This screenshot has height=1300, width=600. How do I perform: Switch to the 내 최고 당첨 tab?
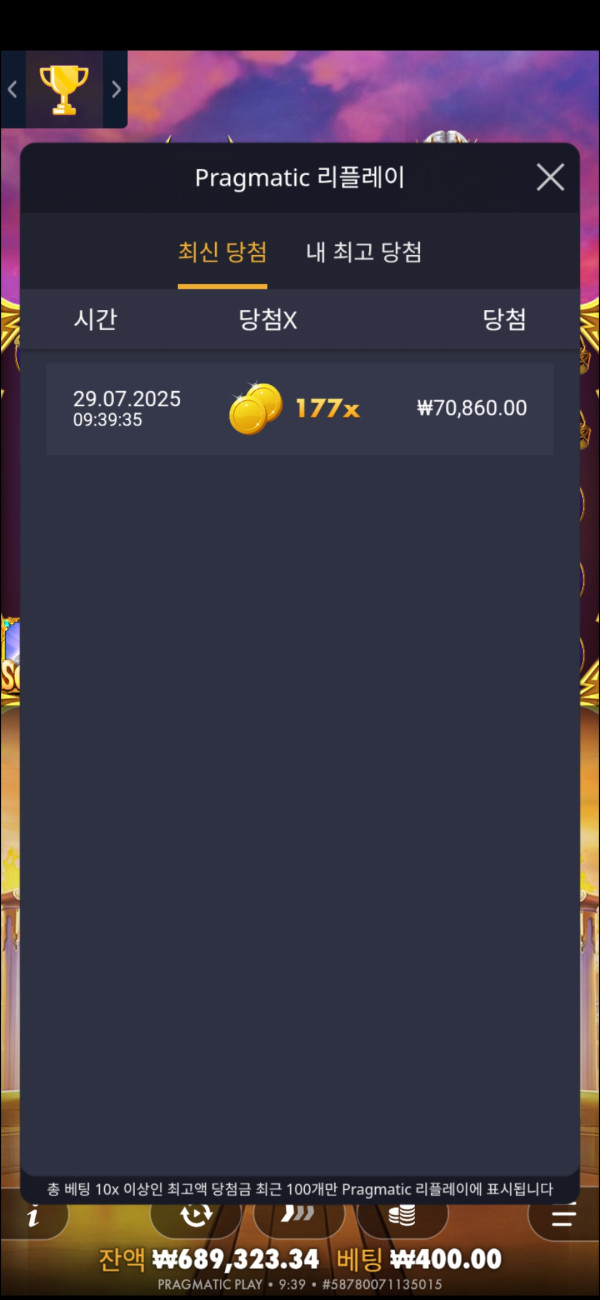363,252
